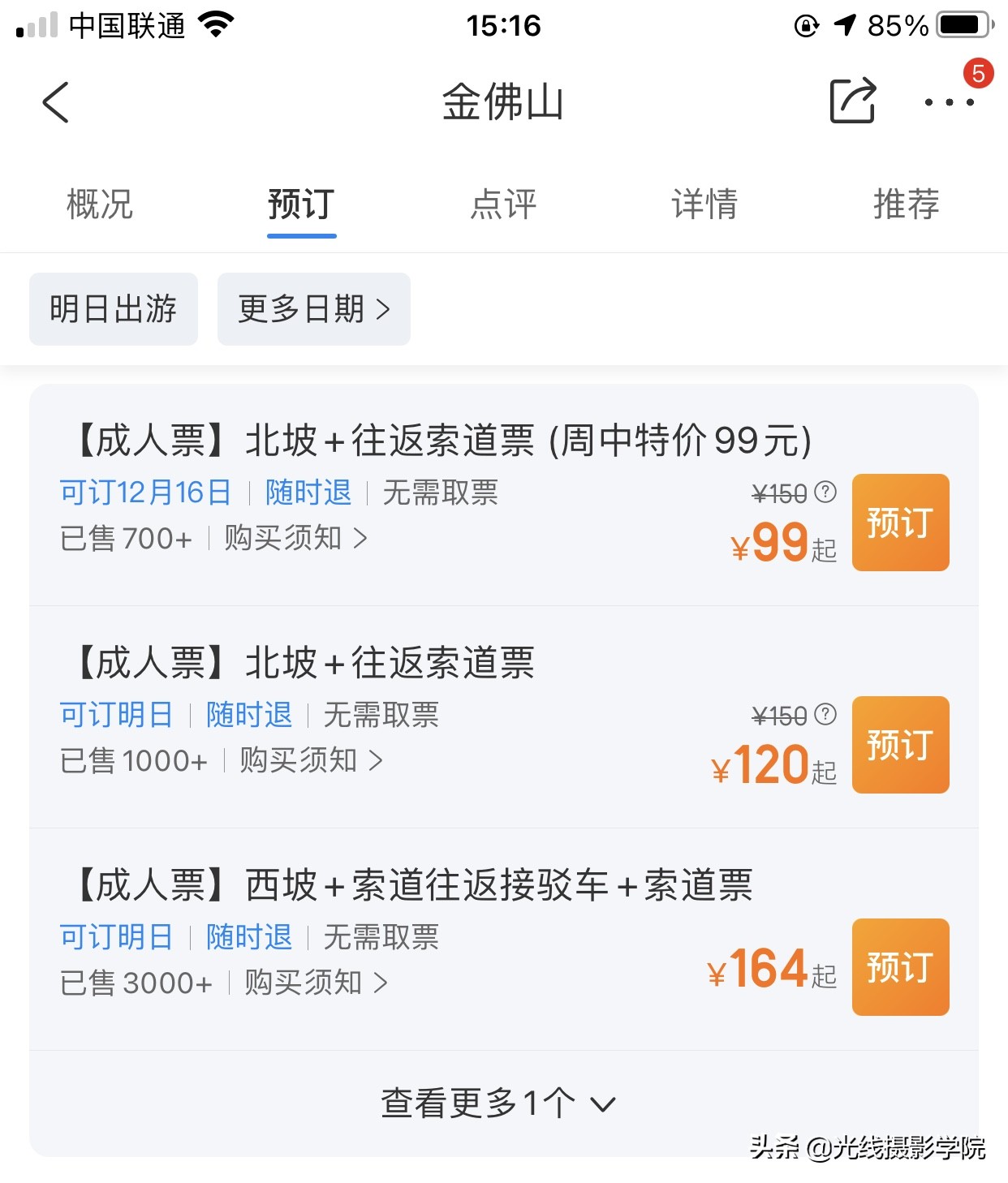
Task: Book the 120 yuan 北坡 ticket
Action: click(x=899, y=746)
